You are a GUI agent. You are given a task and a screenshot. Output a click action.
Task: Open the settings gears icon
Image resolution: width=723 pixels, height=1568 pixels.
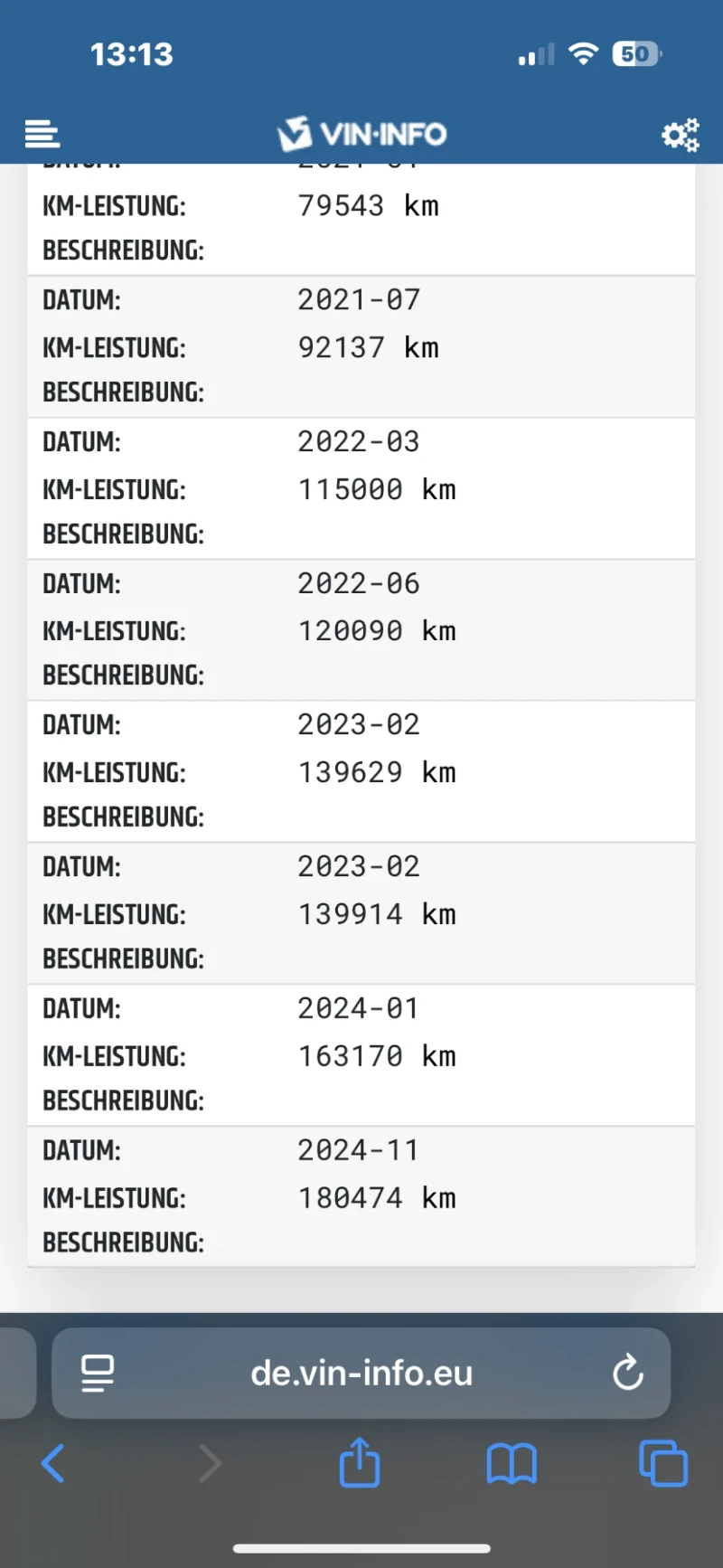[x=681, y=135]
